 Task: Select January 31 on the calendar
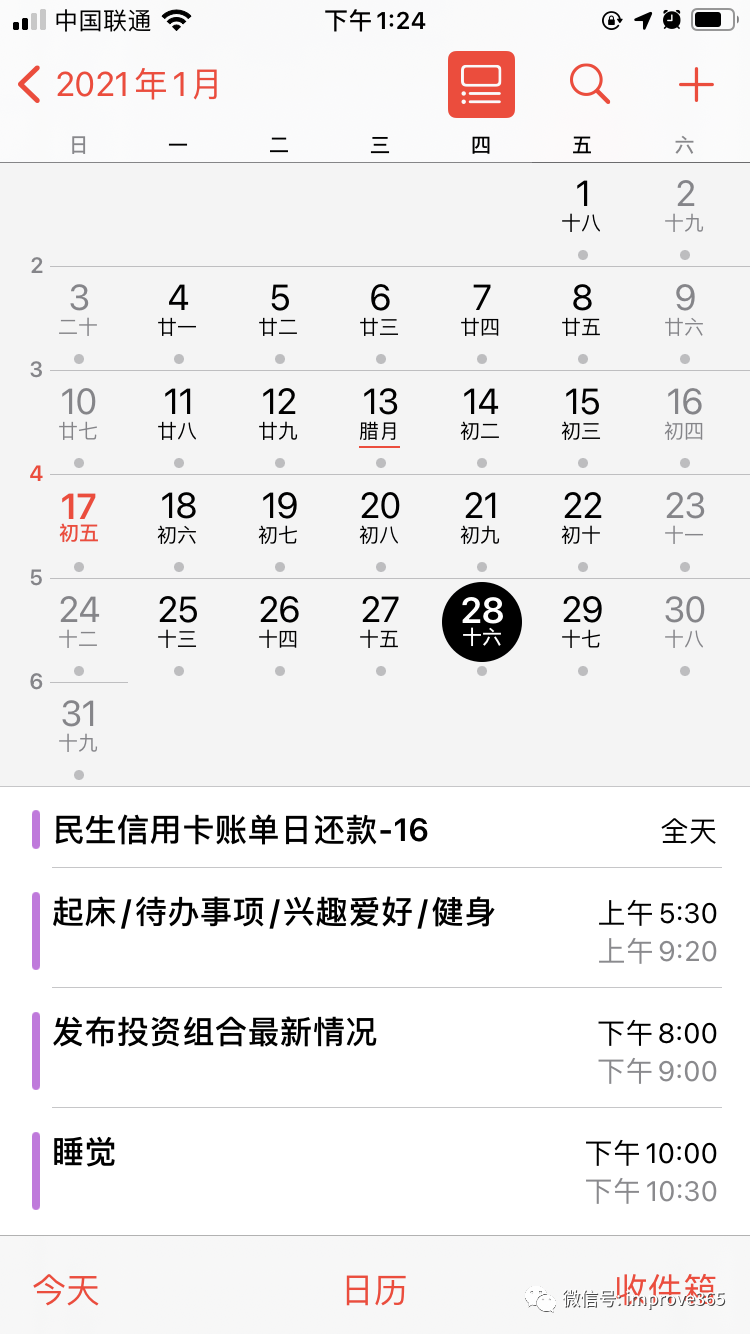pos(78,724)
